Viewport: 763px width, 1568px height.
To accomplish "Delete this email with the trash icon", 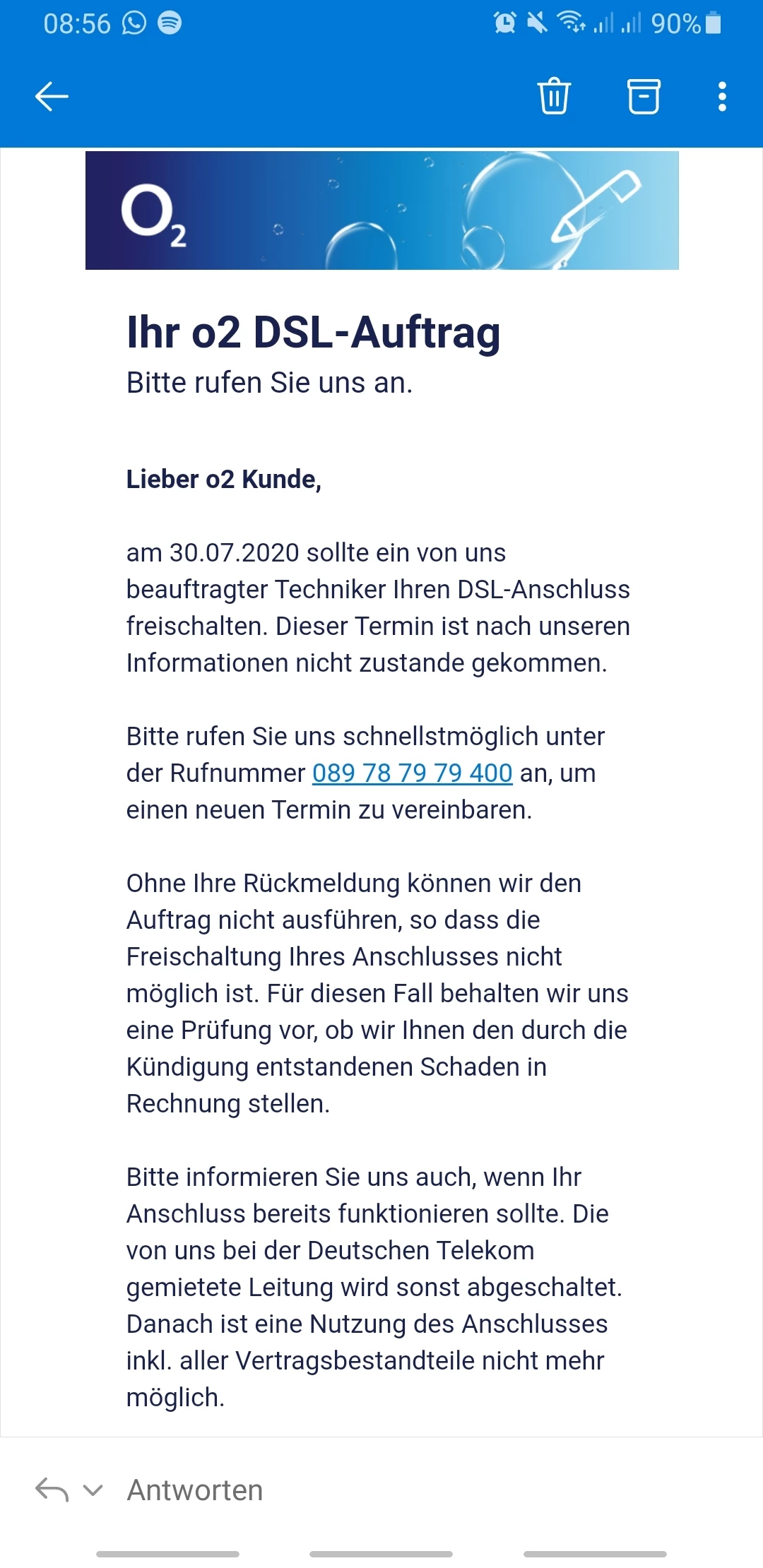I will [x=554, y=96].
